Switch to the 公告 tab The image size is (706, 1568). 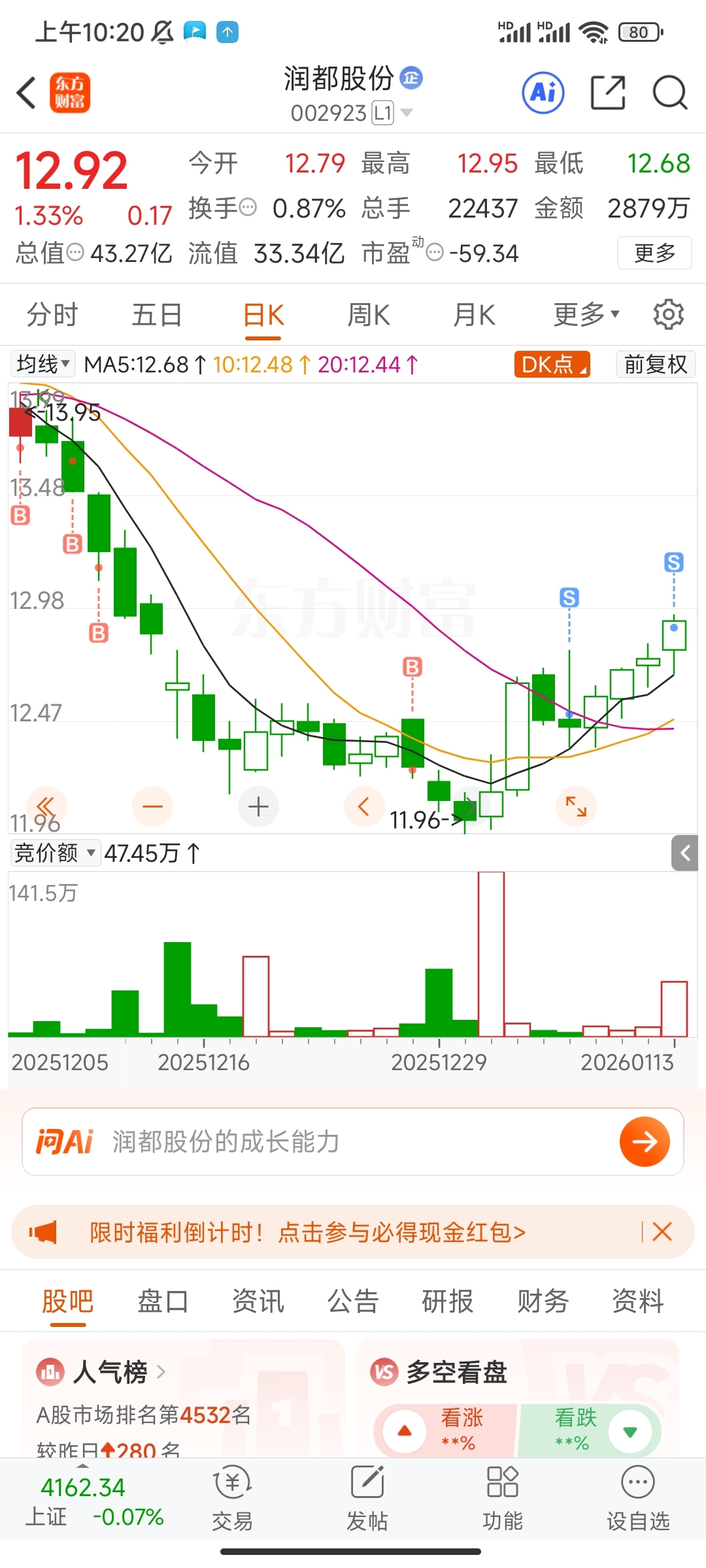[x=353, y=1301]
